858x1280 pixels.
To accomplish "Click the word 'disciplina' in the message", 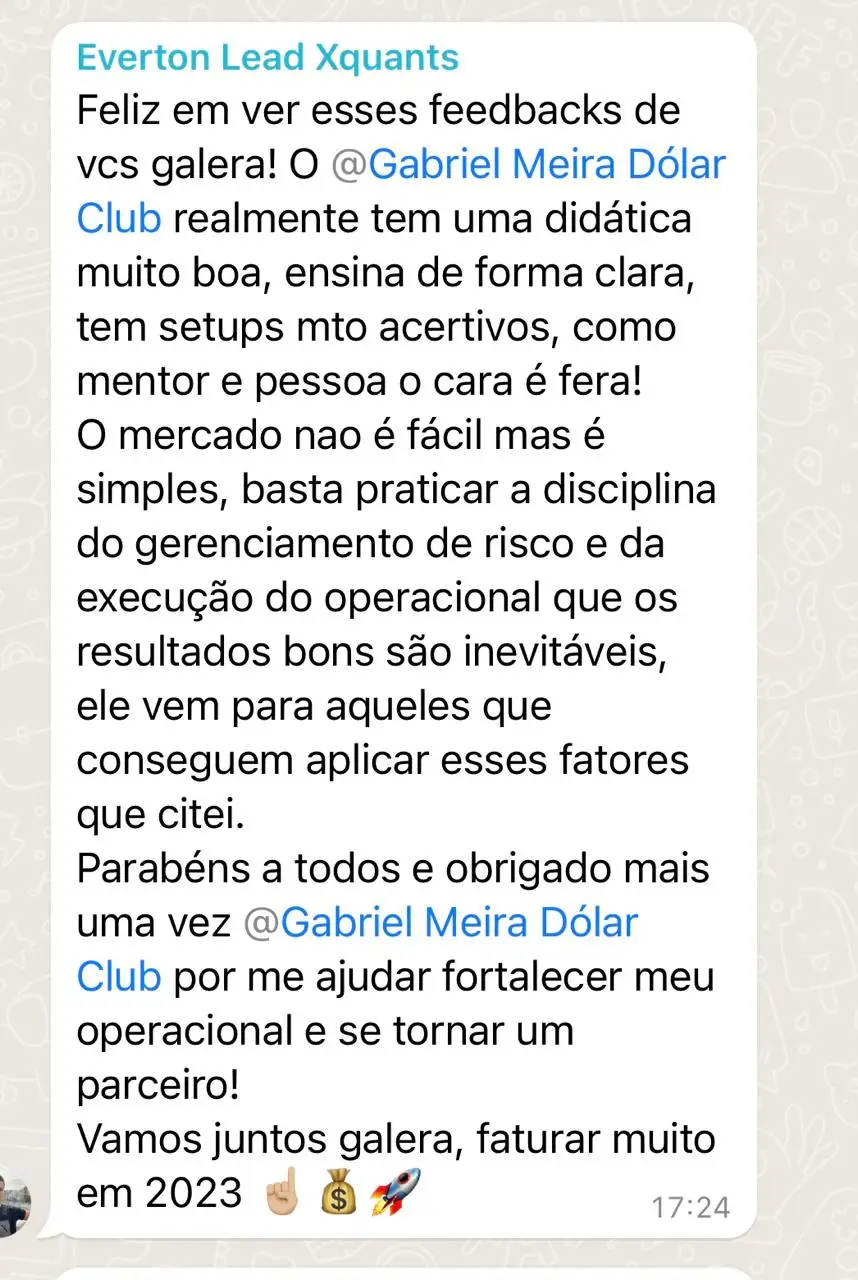I will (630, 488).
